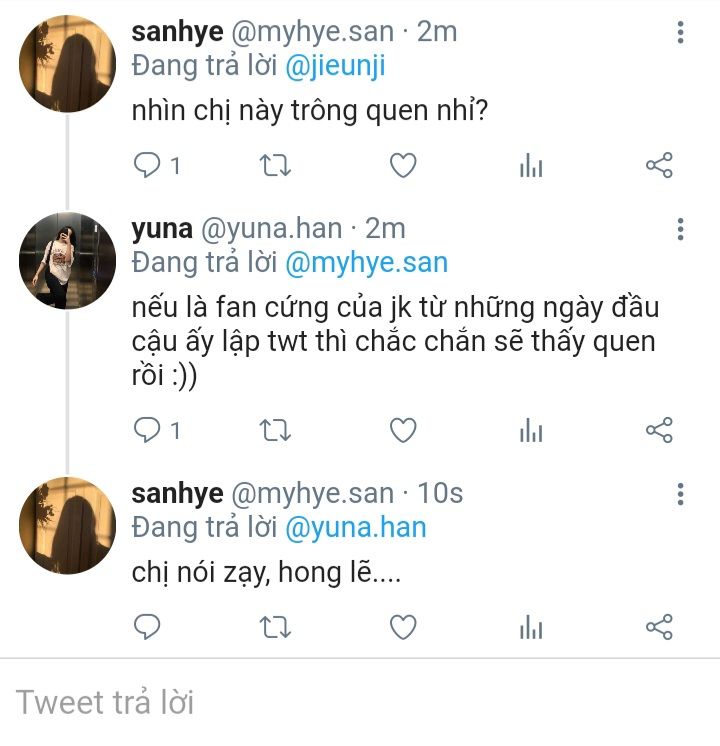Share sanhye's "trông quen nhỉ" tweet
Image resolution: width=720 pixels, height=746 pixels.
pyautogui.click(x=659, y=166)
